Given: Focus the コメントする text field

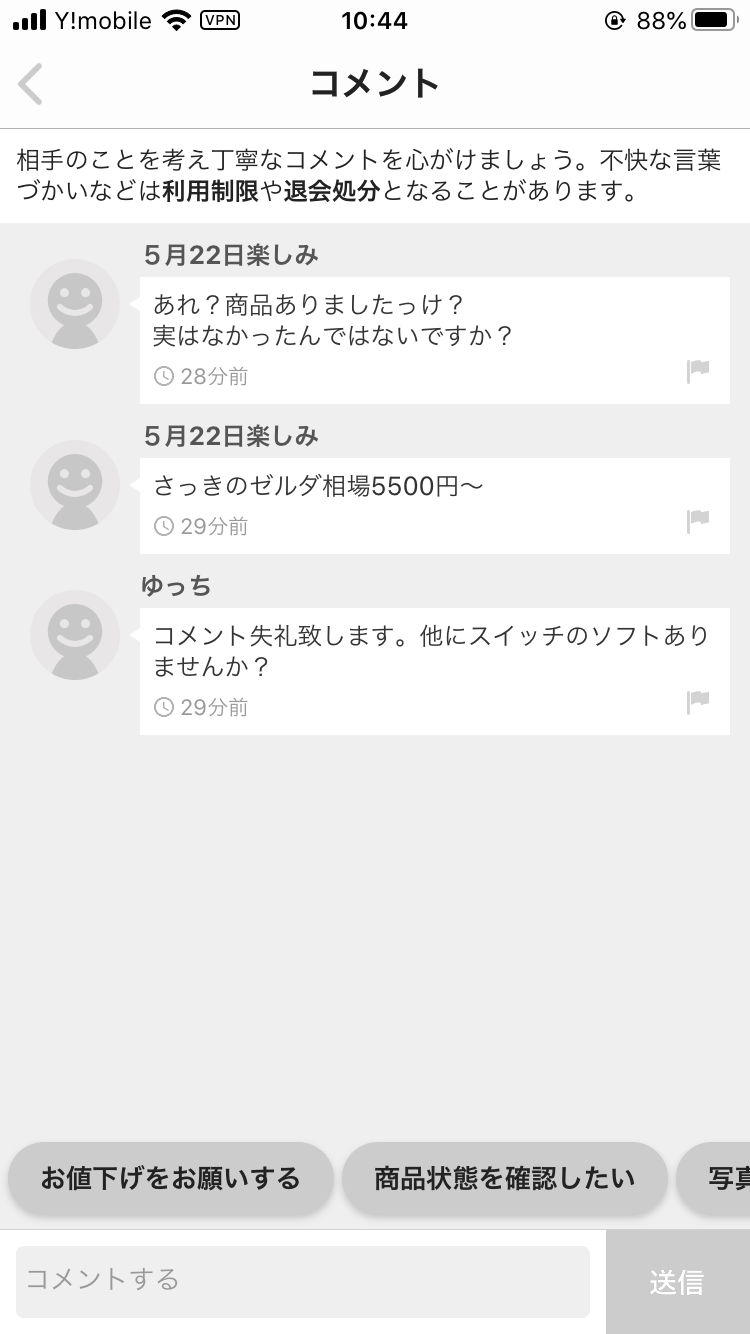Looking at the screenshot, I should pos(303,1281).
